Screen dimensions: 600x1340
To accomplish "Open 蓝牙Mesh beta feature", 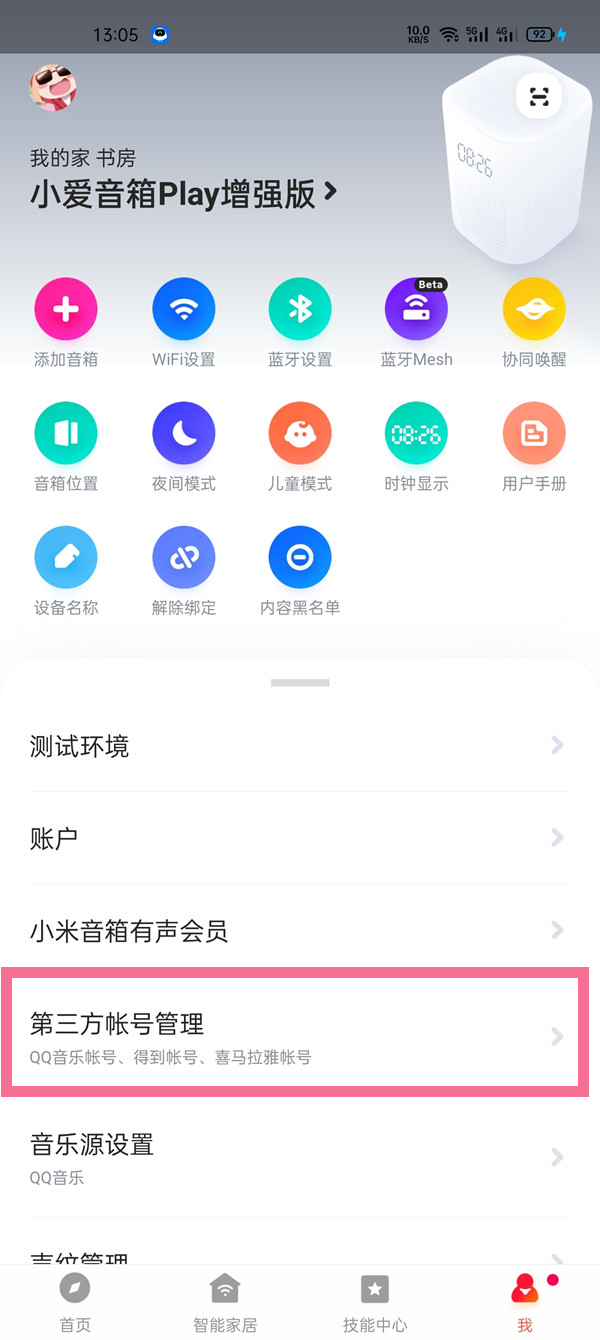I will coord(416,310).
